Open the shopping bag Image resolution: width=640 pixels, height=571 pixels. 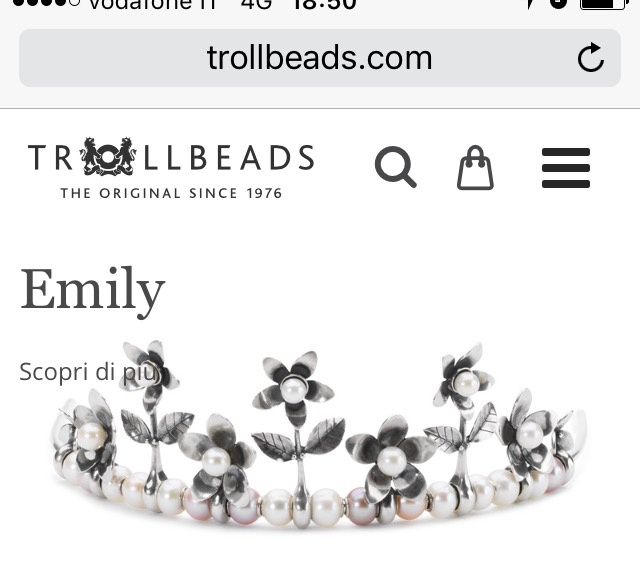click(x=475, y=167)
